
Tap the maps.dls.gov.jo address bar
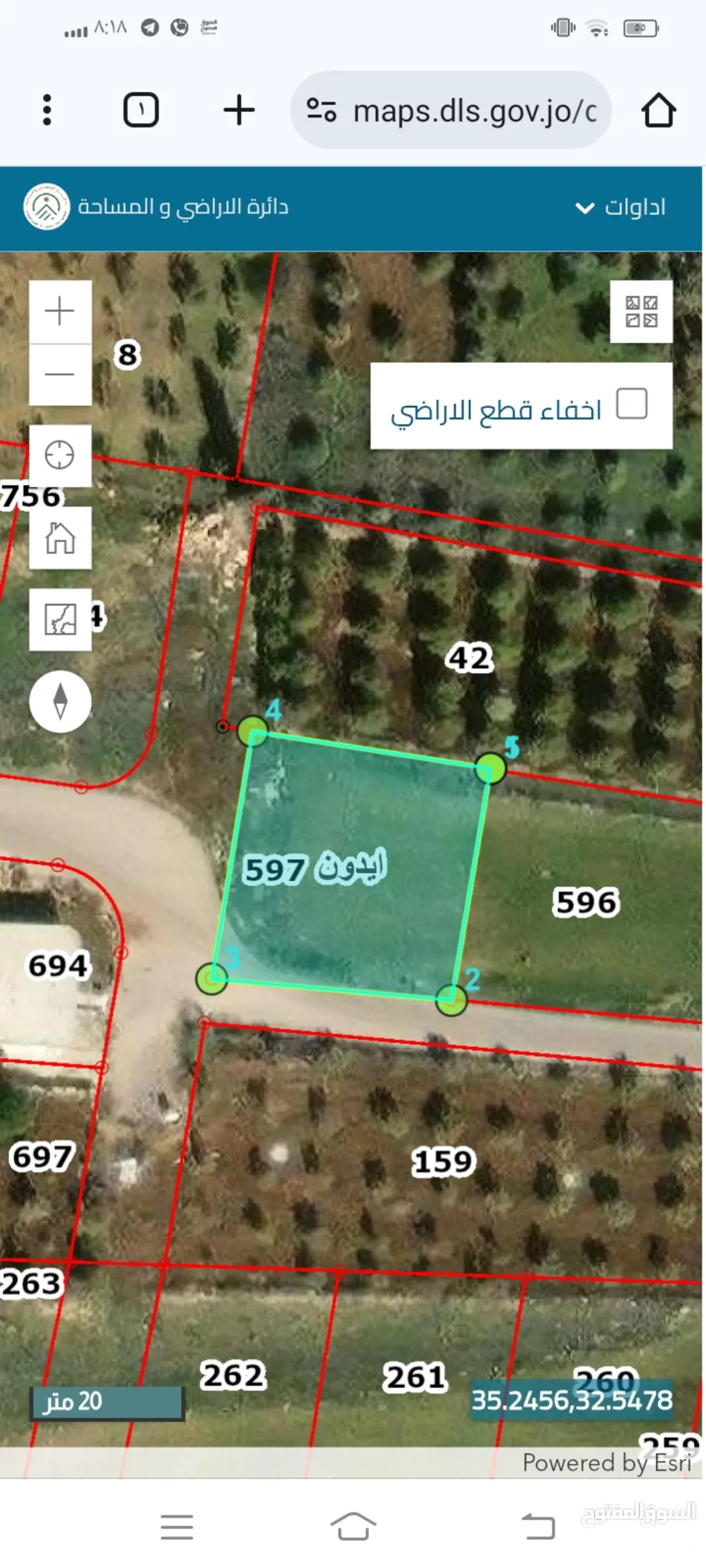coord(451,110)
